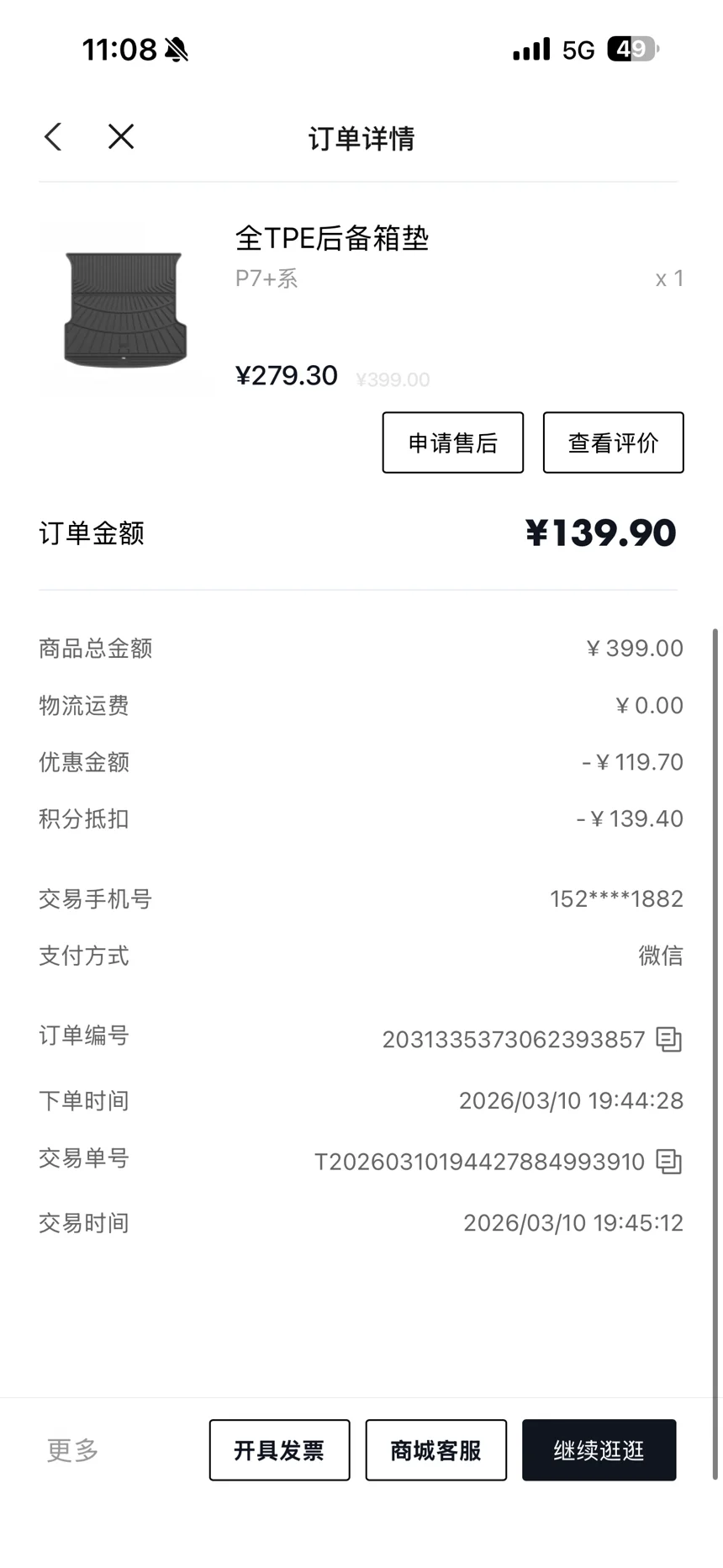
Task: Open 查看评价 to view the review
Action: pyautogui.click(x=613, y=442)
